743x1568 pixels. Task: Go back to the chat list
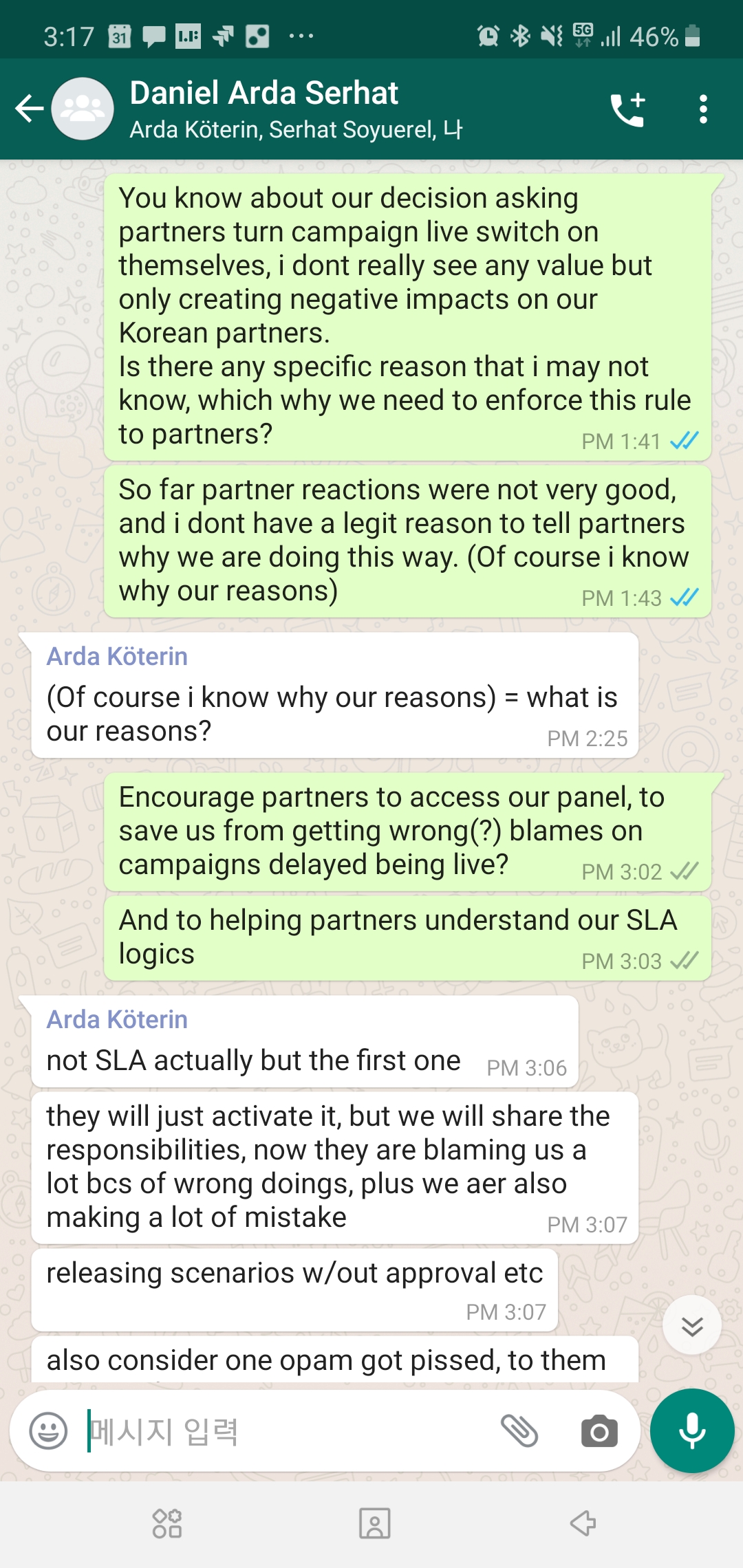(29, 109)
